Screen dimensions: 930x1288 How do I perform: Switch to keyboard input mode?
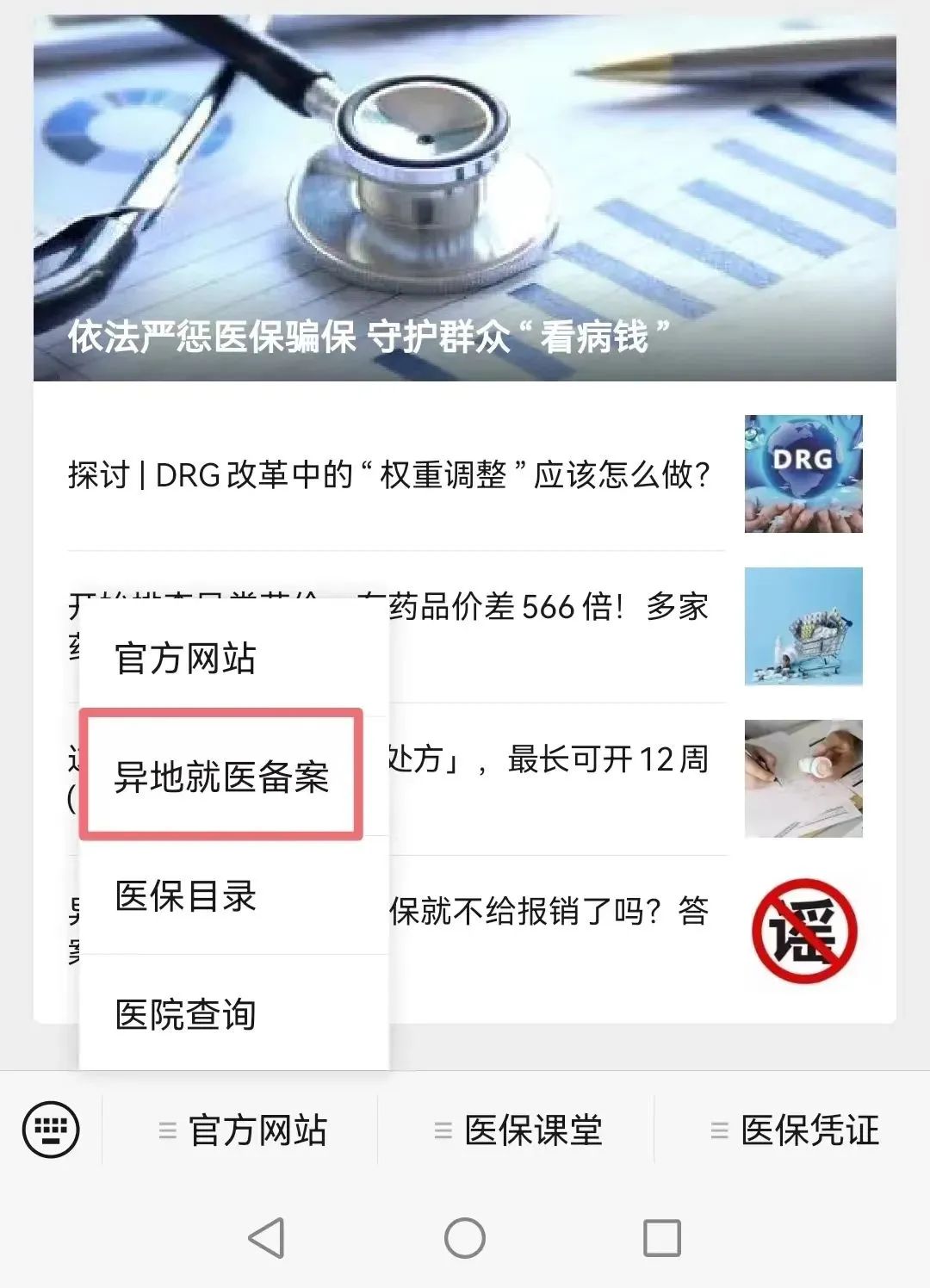pyautogui.click(x=51, y=1130)
